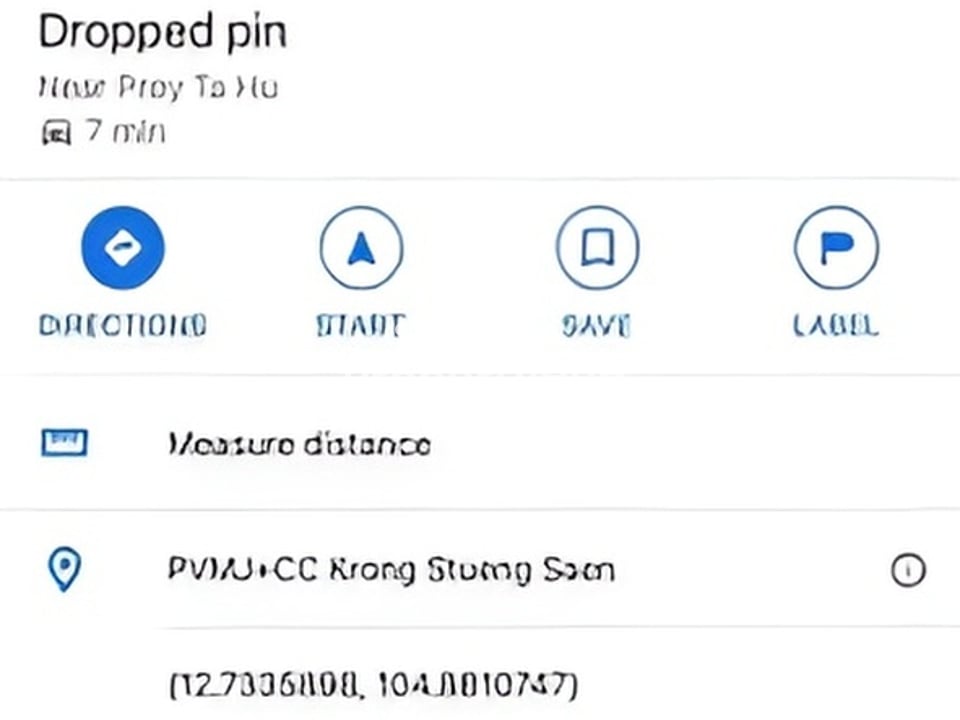Viewport: 960px width, 720px height.
Task: Tap the plus code Krong Stueng Saen row
Action: (x=390, y=571)
